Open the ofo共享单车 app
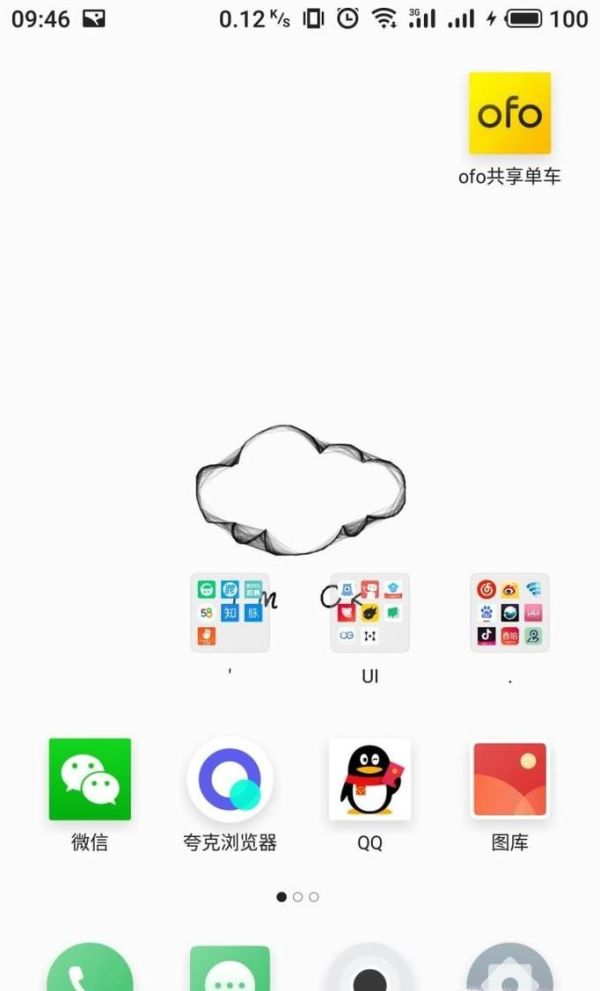This screenshot has width=600, height=991. [509, 113]
